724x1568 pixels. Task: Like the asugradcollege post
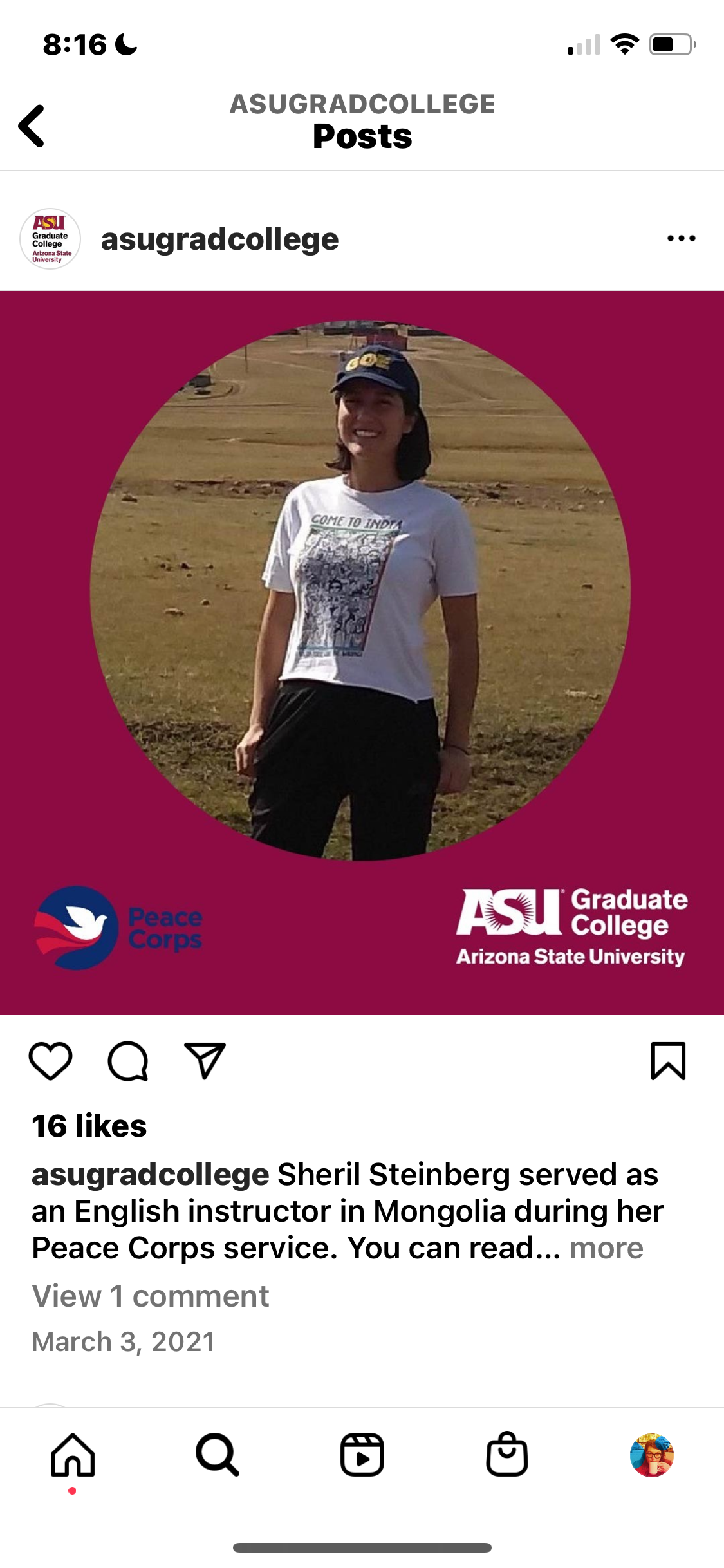click(50, 1061)
